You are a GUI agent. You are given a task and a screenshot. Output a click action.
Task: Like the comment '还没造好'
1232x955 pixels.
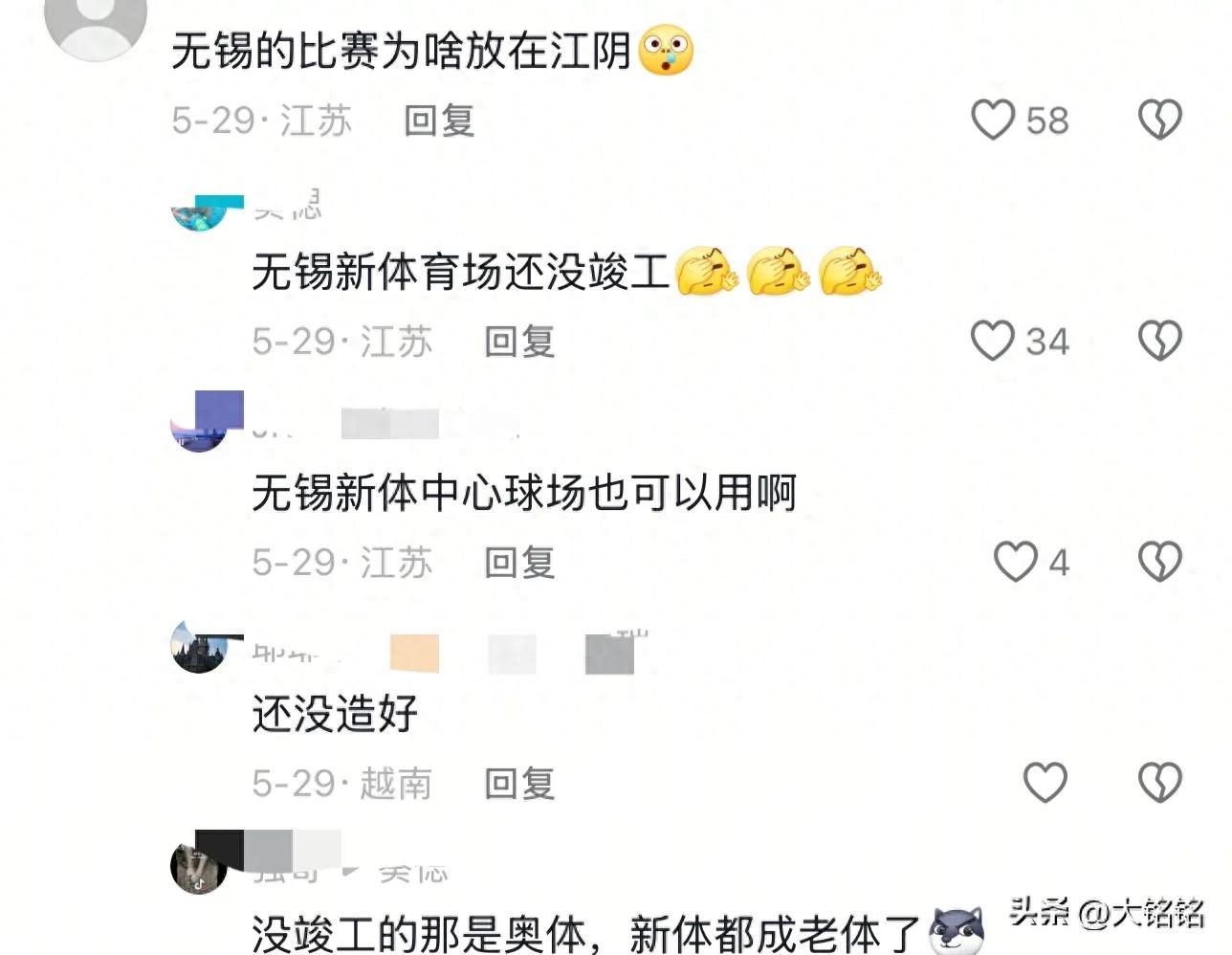coord(1045,783)
